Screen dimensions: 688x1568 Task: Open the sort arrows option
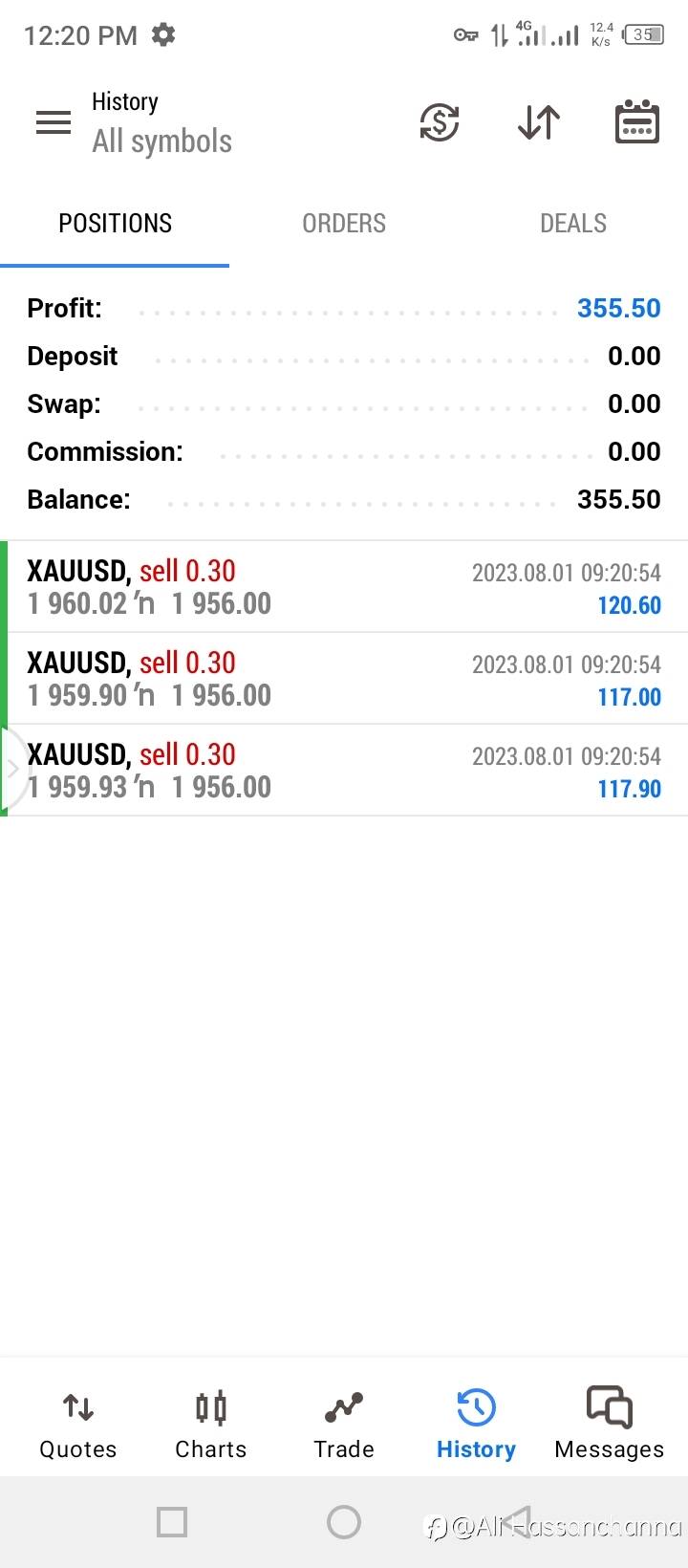point(539,122)
